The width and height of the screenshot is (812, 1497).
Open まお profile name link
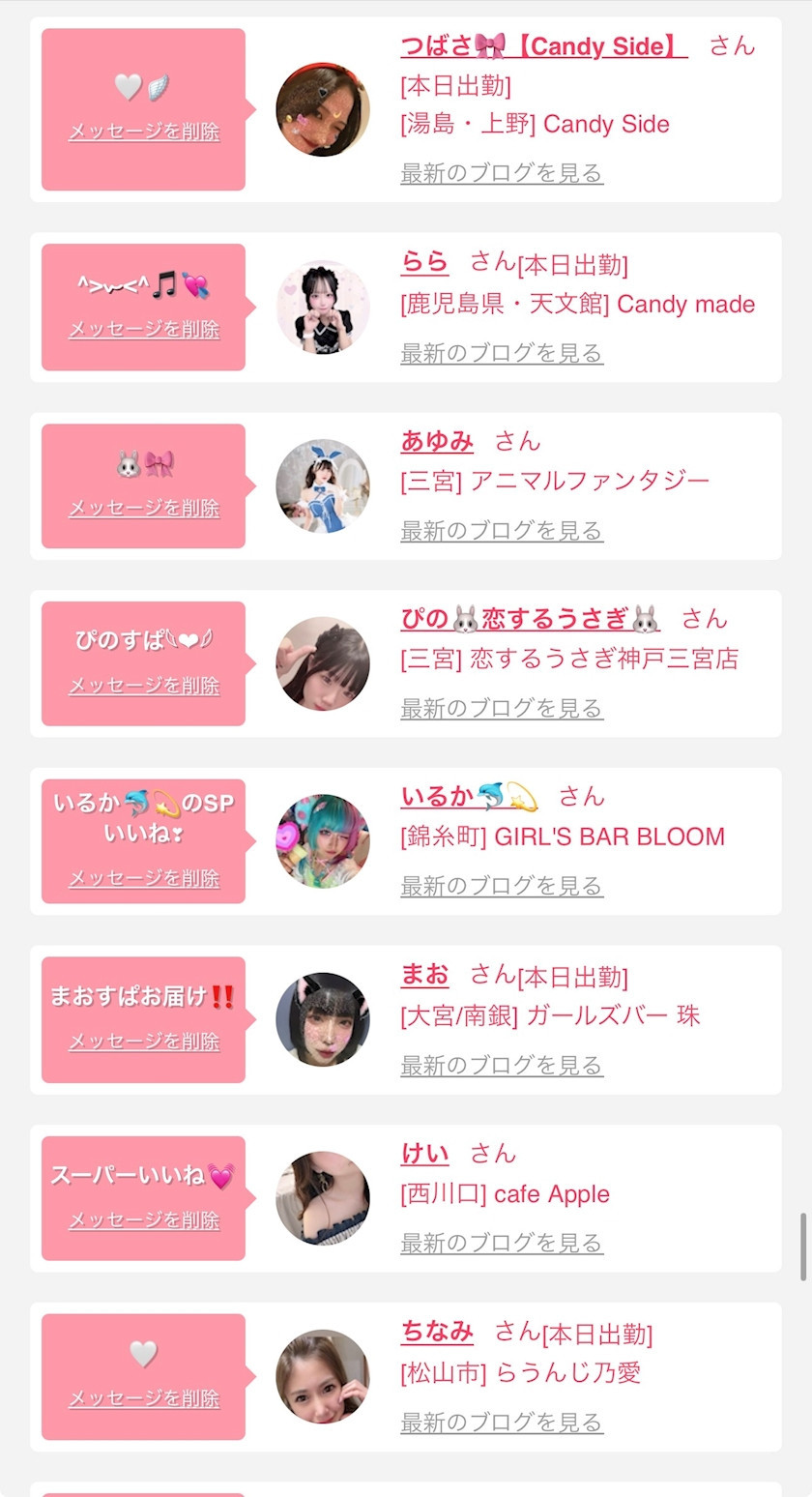[x=424, y=975]
